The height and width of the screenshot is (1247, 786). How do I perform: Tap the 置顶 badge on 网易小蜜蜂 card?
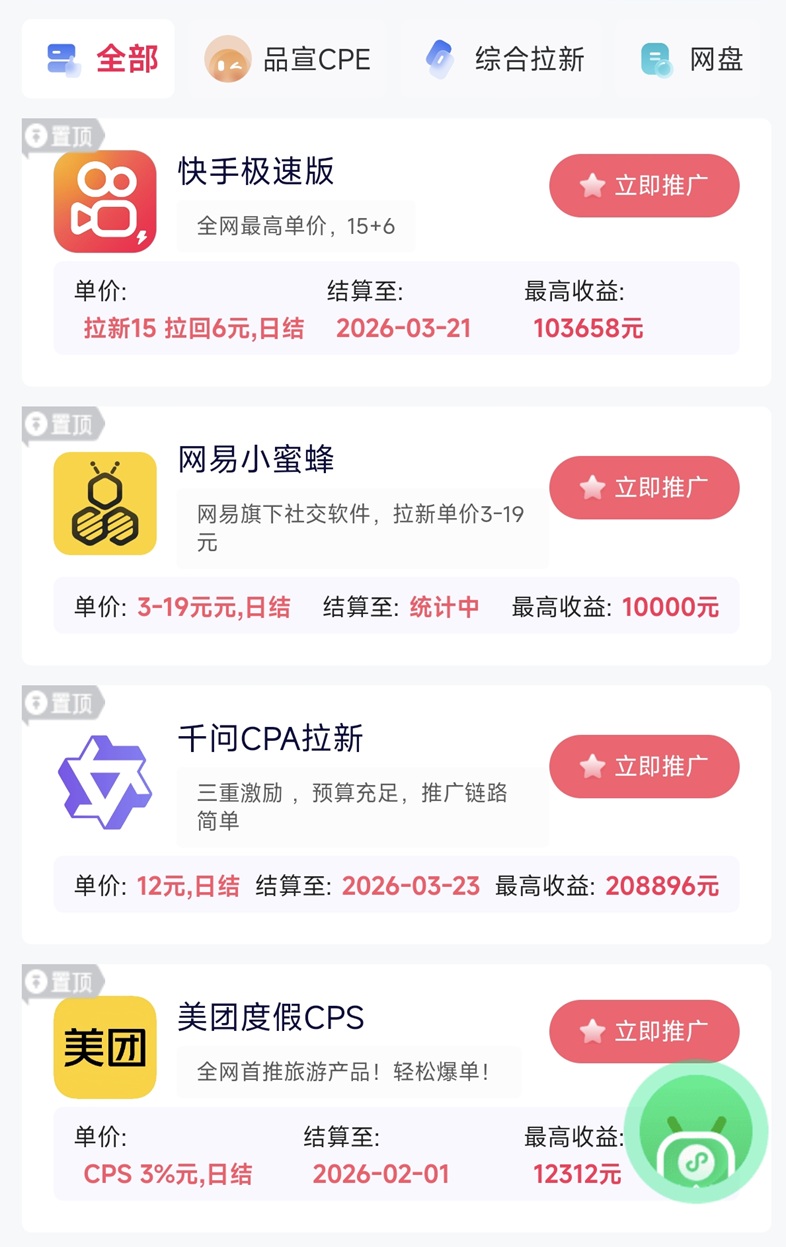pyautogui.click(x=55, y=424)
